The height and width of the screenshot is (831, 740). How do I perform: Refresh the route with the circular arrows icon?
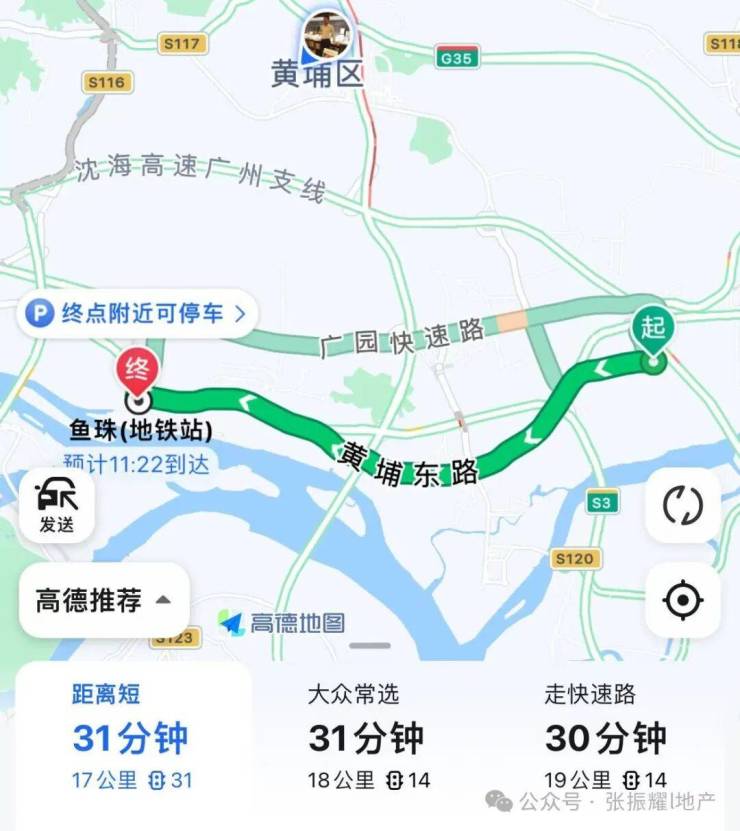coord(682,506)
